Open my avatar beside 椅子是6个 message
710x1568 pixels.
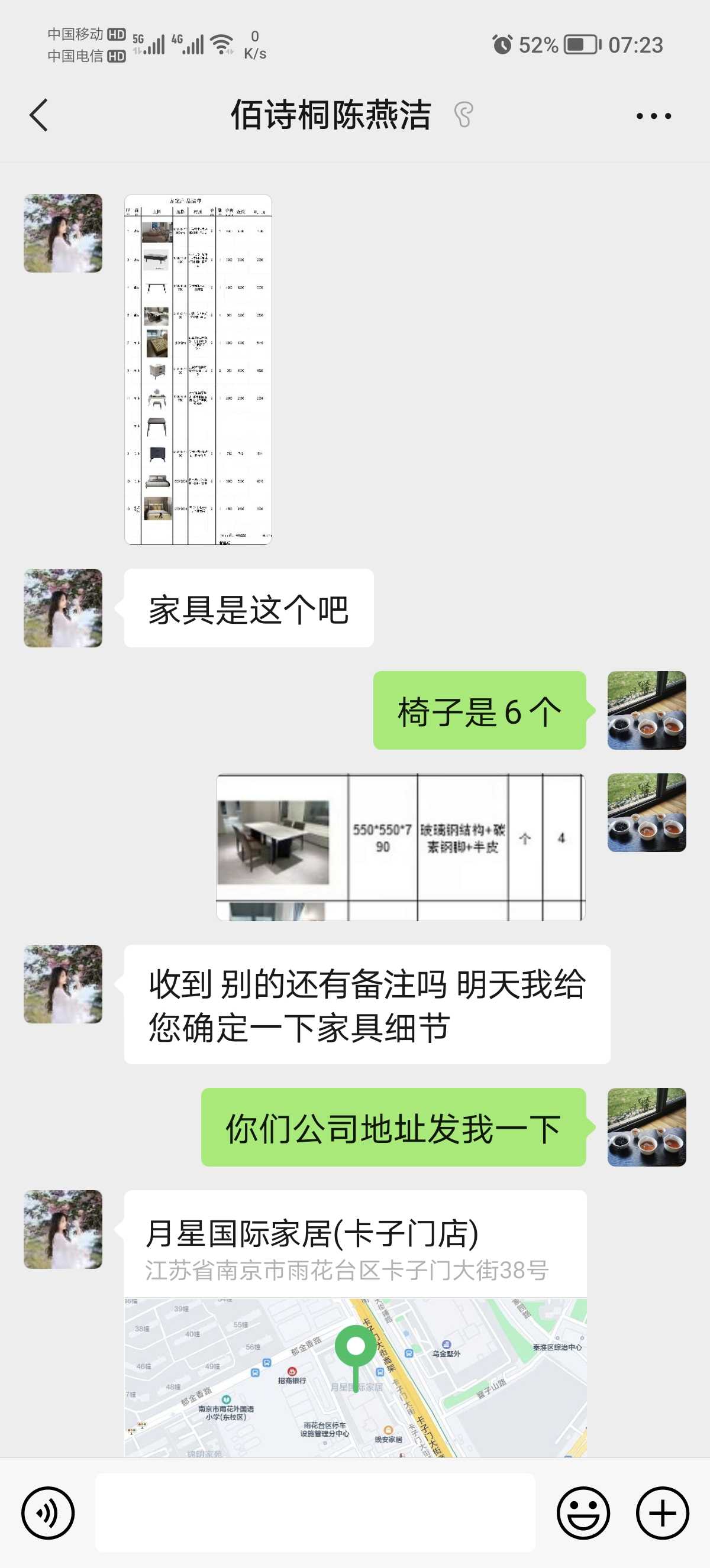(646, 710)
